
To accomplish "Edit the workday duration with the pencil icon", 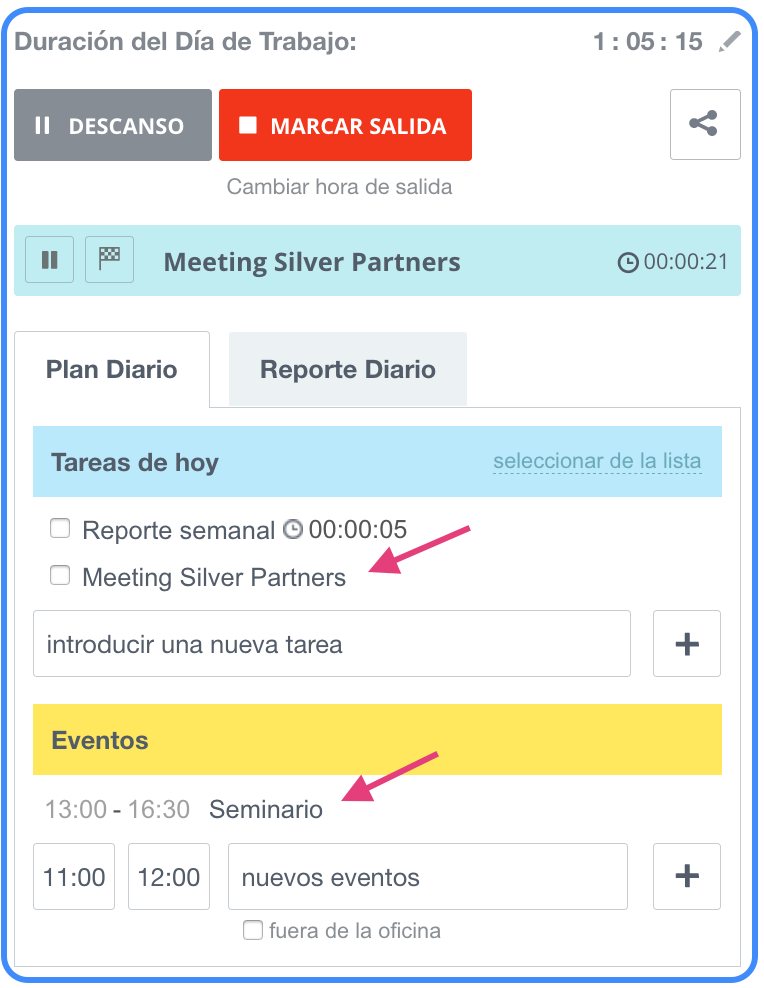I will [731, 42].
